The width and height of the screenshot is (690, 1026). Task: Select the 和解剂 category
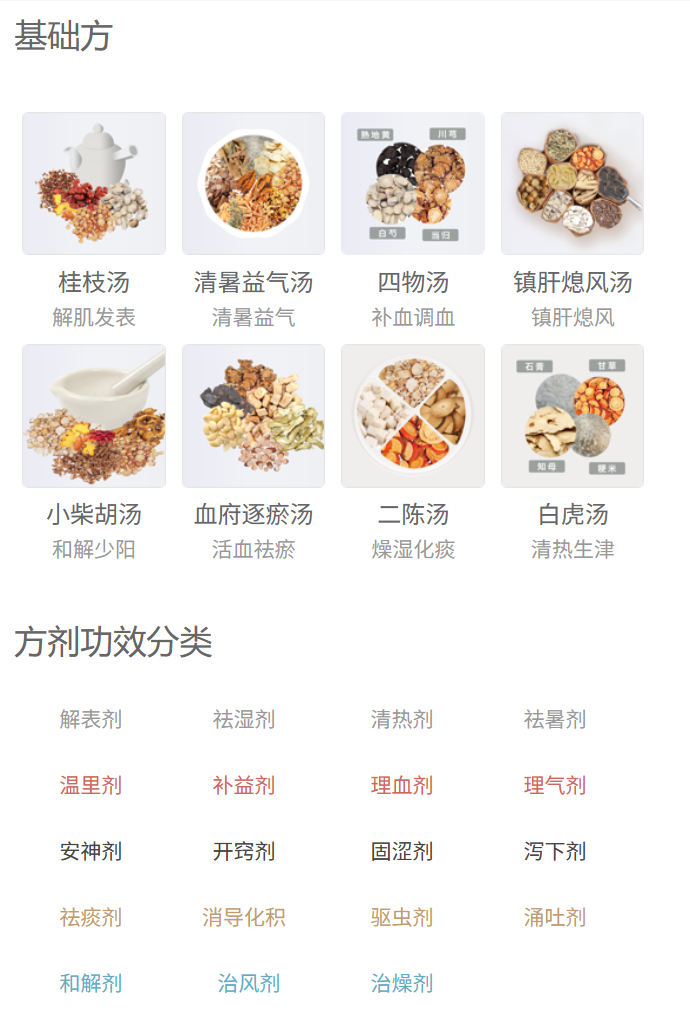click(x=91, y=983)
